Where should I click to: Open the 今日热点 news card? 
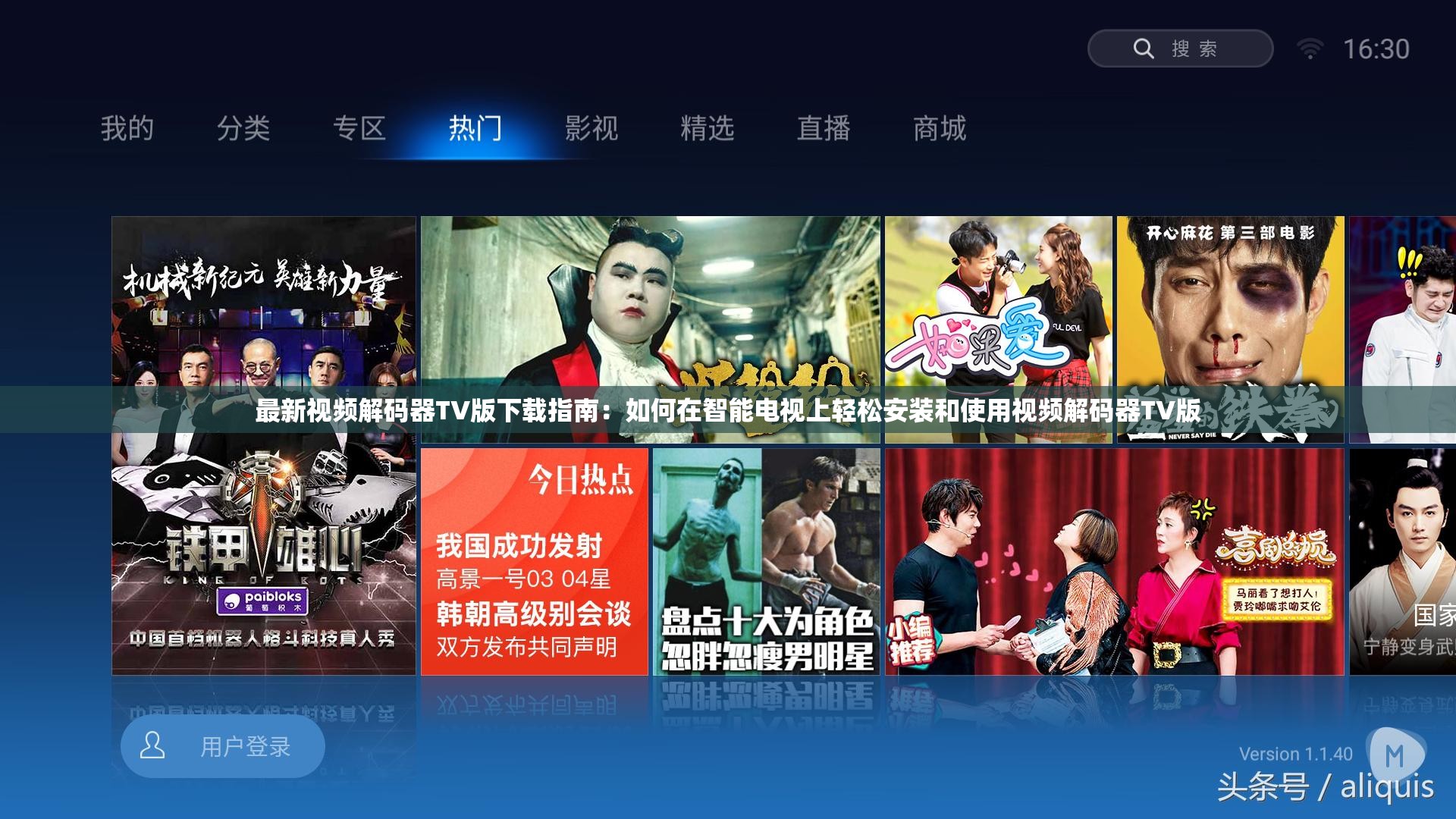[x=534, y=561]
